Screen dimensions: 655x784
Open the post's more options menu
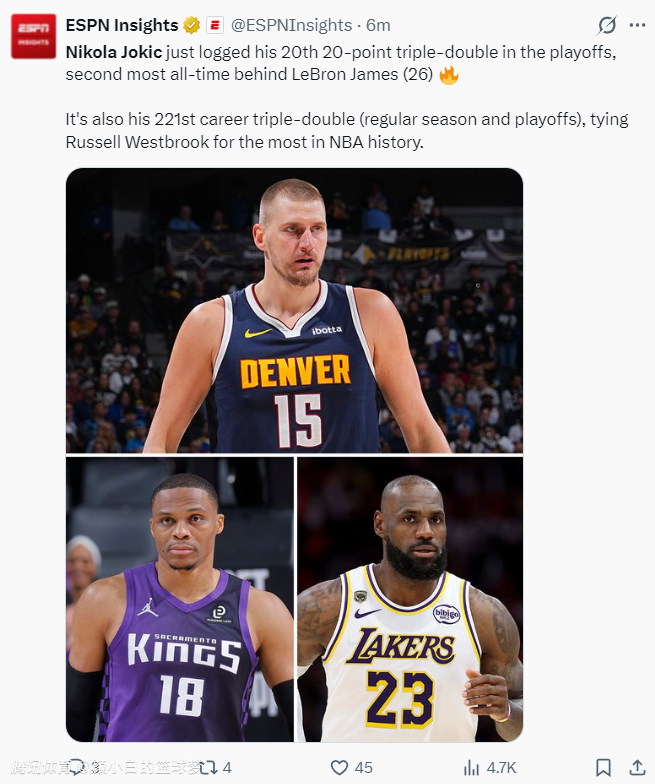(637, 25)
